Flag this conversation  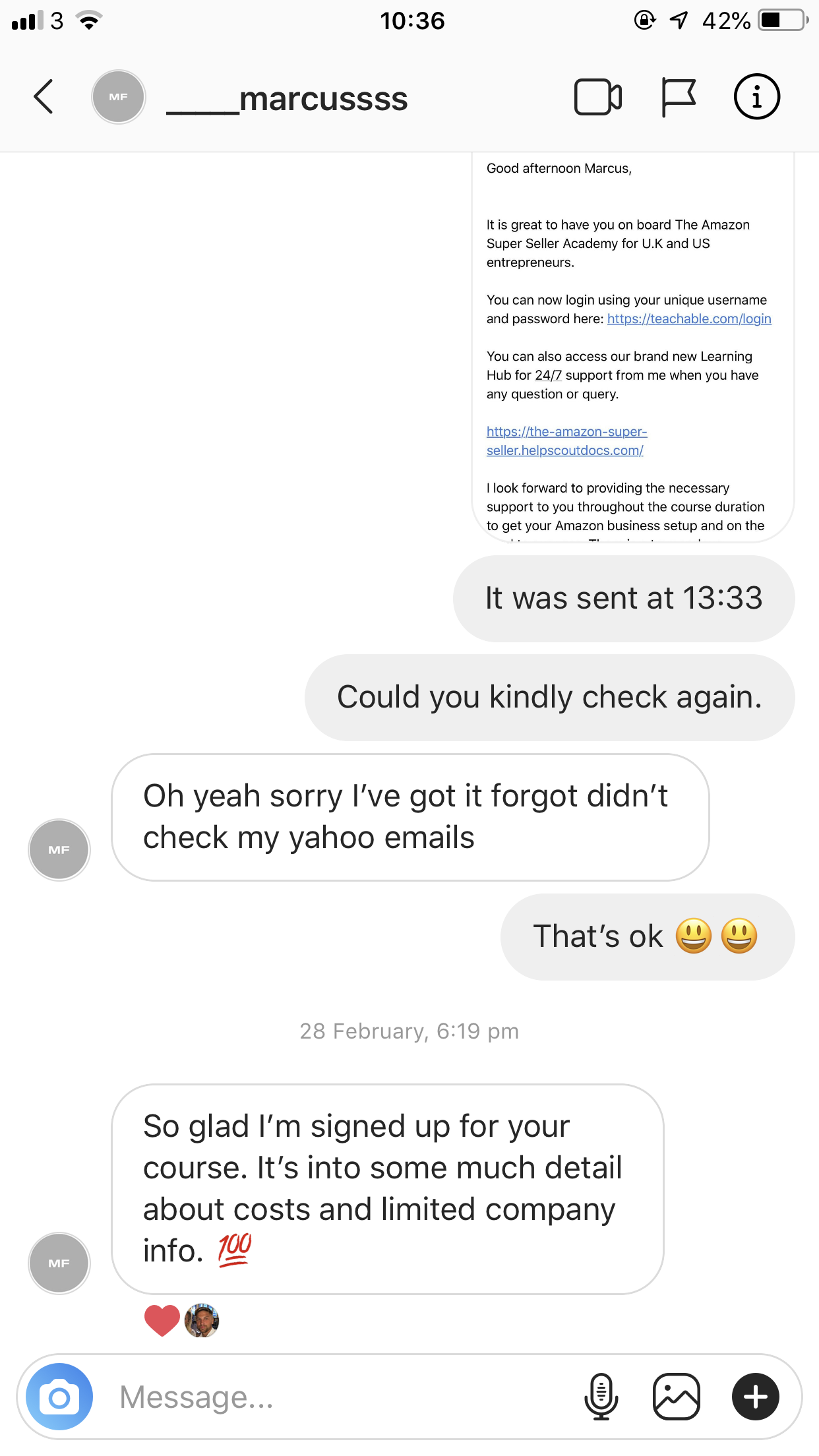point(678,97)
